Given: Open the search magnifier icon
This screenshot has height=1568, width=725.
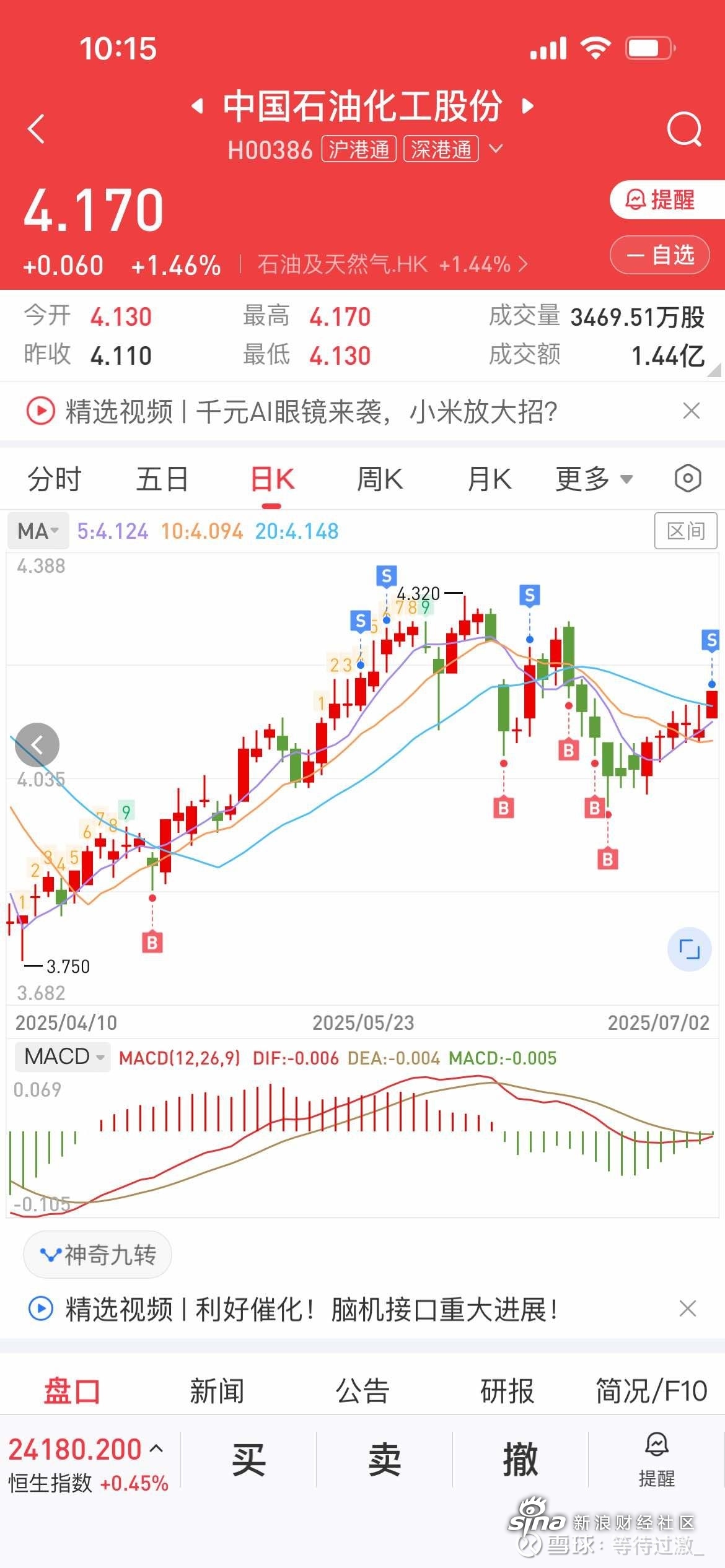Looking at the screenshot, I should 684,129.
